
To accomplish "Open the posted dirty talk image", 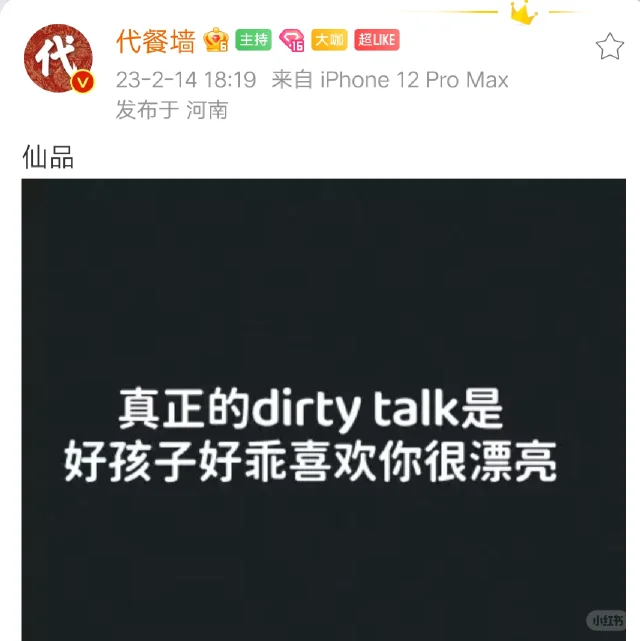I will pyautogui.click(x=323, y=409).
